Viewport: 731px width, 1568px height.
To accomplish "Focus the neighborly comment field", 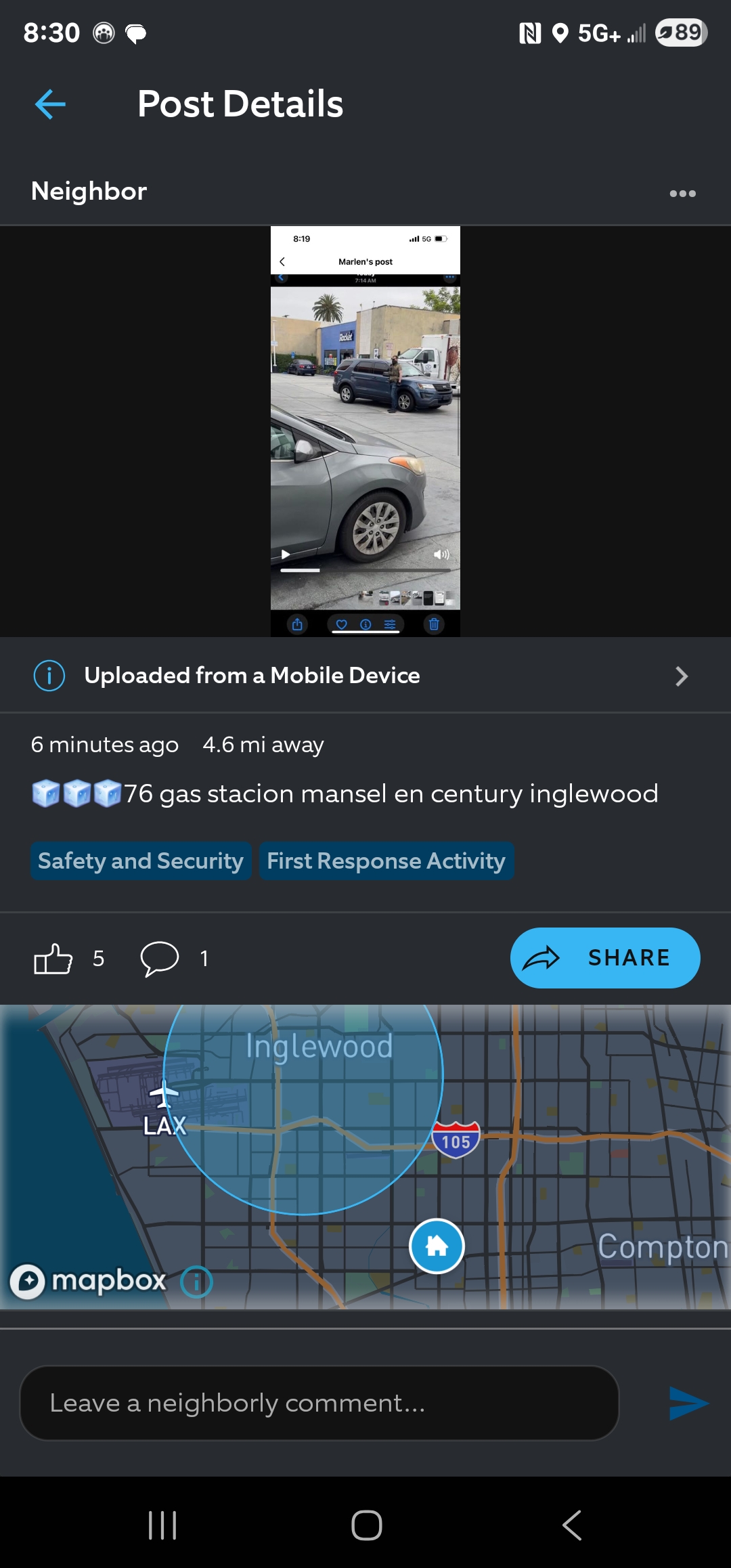I will pyautogui.click(x=319, y=1403).
